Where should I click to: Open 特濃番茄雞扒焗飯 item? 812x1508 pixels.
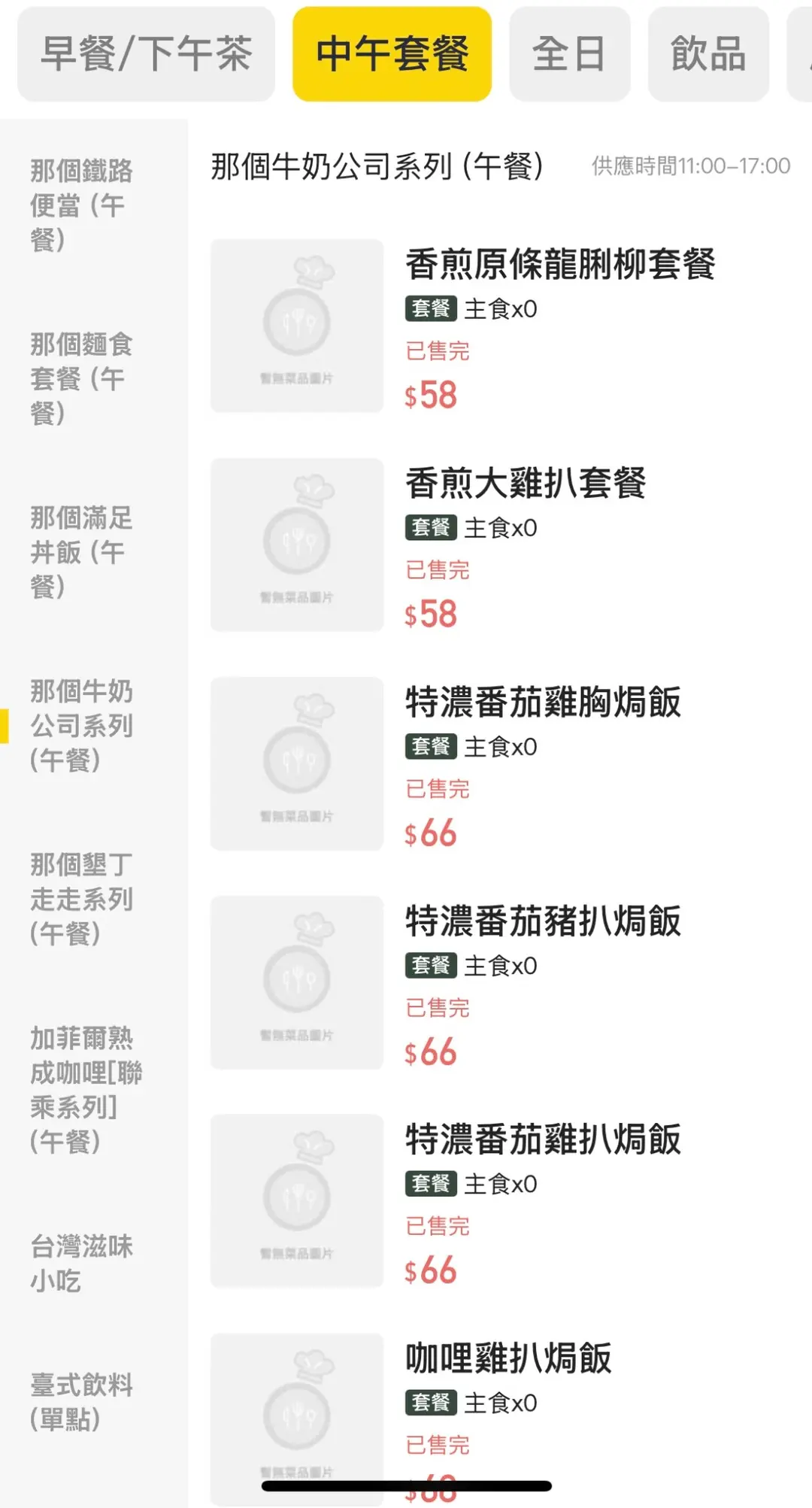click(x=543, y=1139)
